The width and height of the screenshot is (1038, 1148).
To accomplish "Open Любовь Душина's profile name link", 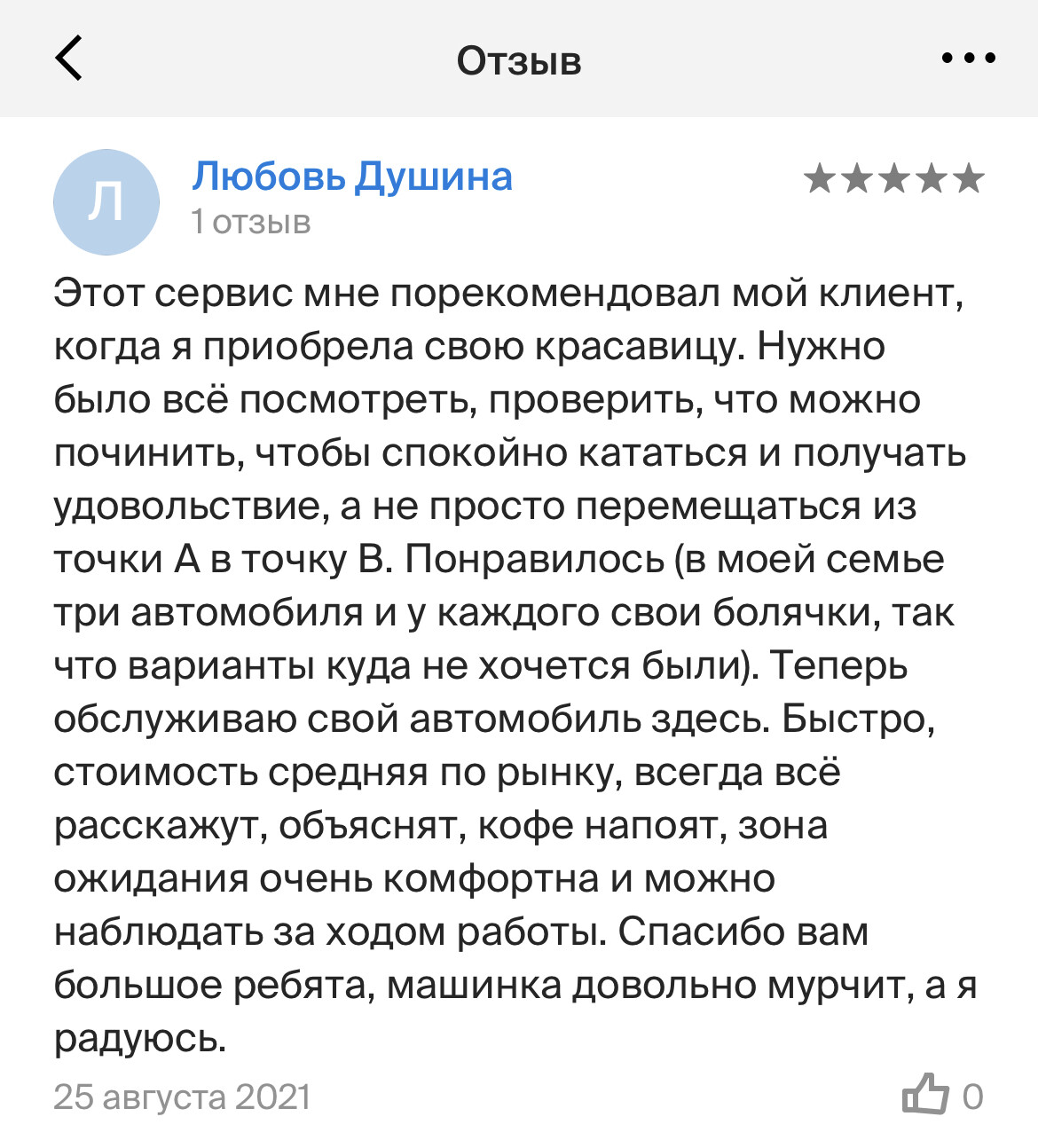I will (352, 177).
